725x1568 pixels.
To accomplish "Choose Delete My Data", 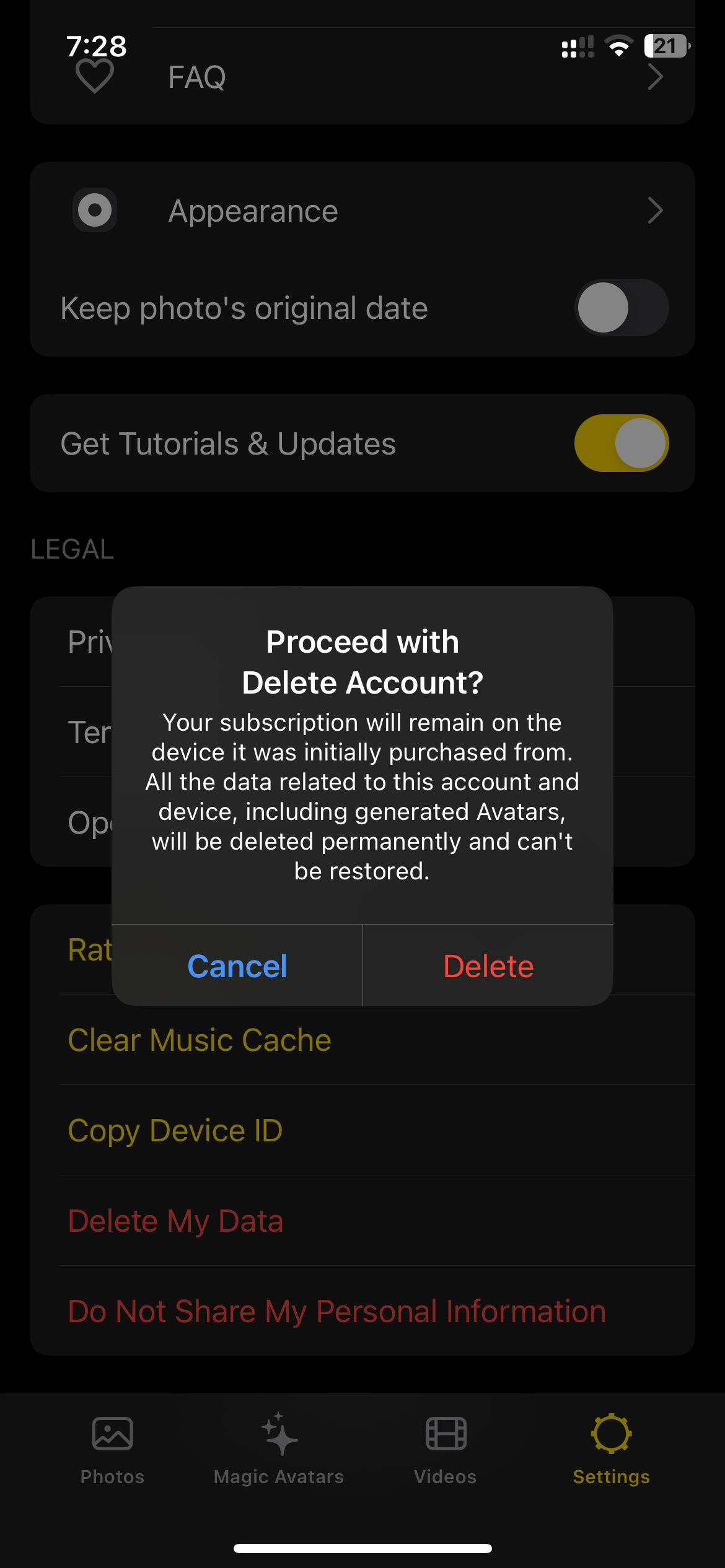I will [175, 1221].
